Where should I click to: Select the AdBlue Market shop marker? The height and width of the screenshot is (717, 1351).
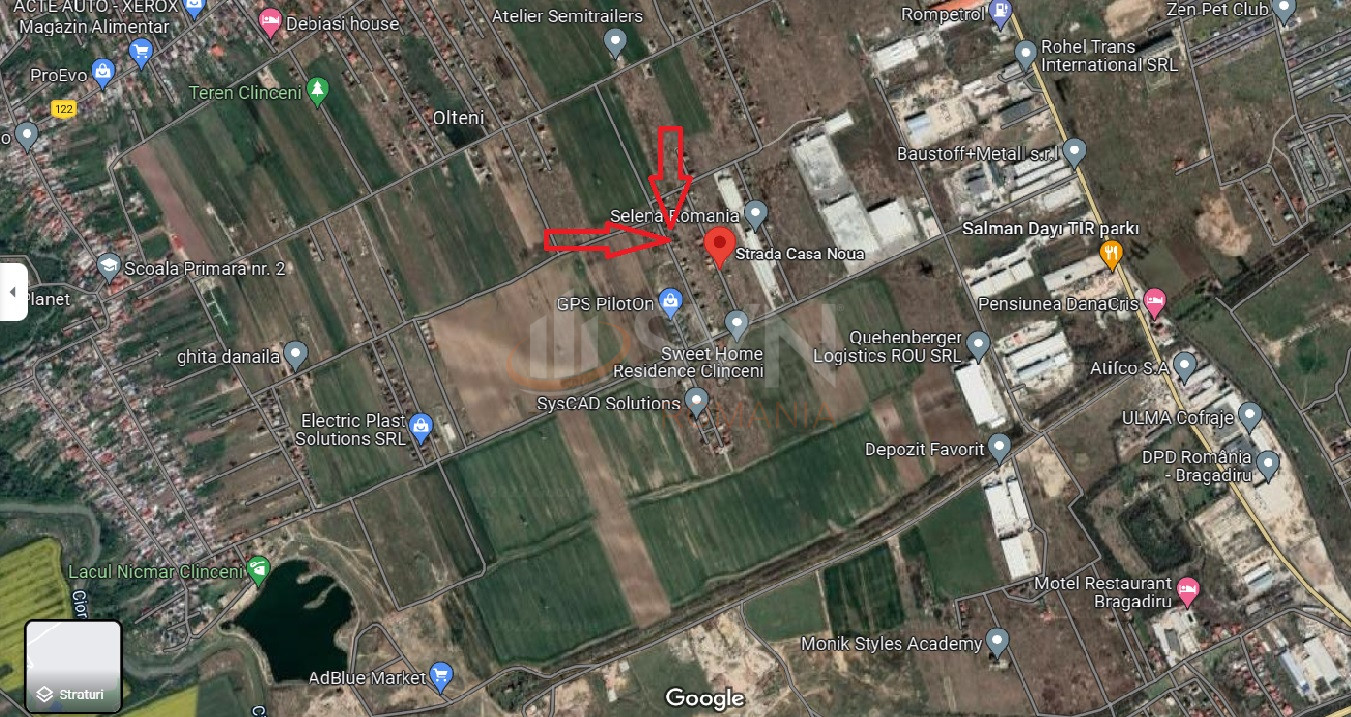pos(441,676)
